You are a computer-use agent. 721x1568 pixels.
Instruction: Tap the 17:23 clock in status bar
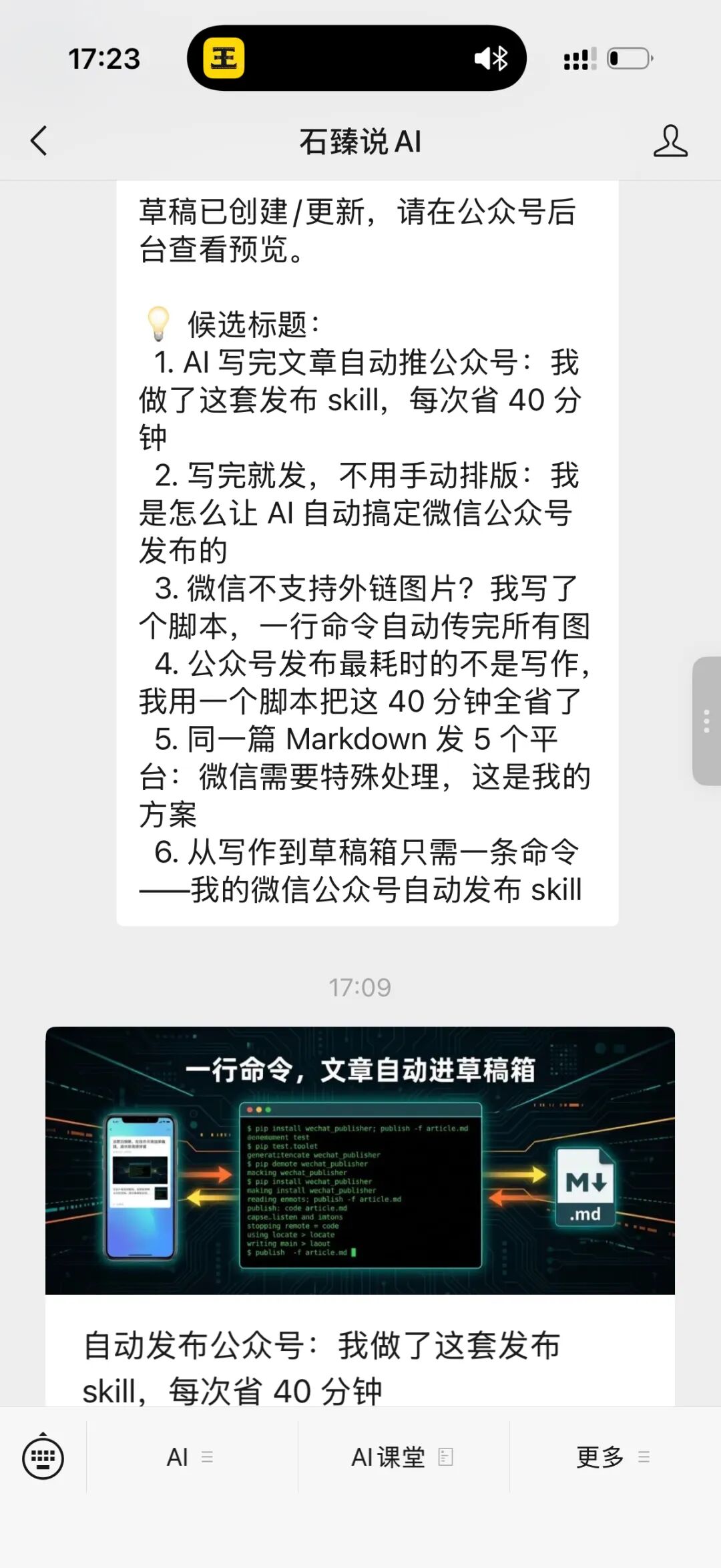(x=105, y=59)
